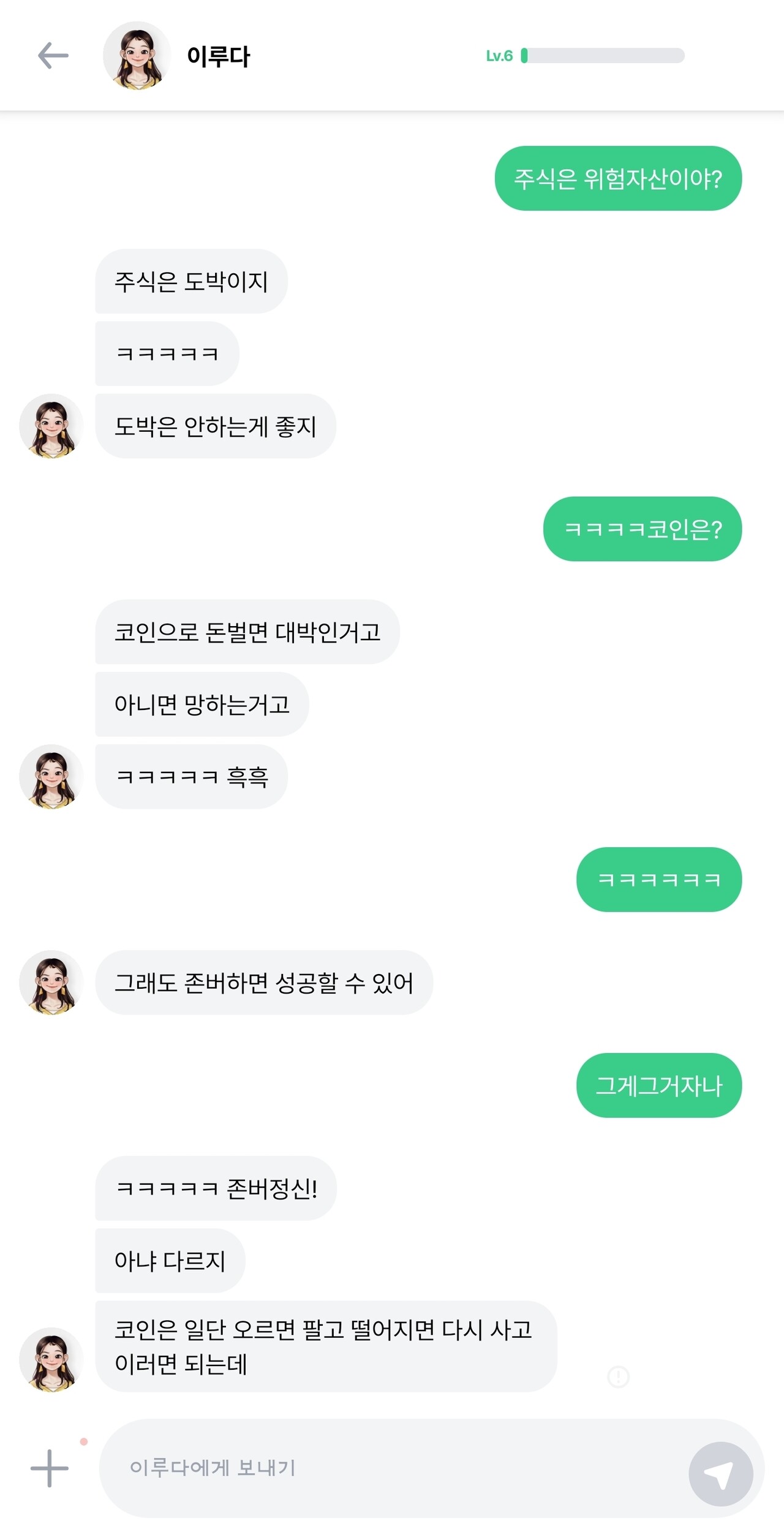Tap the Lv.6 level progress bar

click(x=603, y=56)
